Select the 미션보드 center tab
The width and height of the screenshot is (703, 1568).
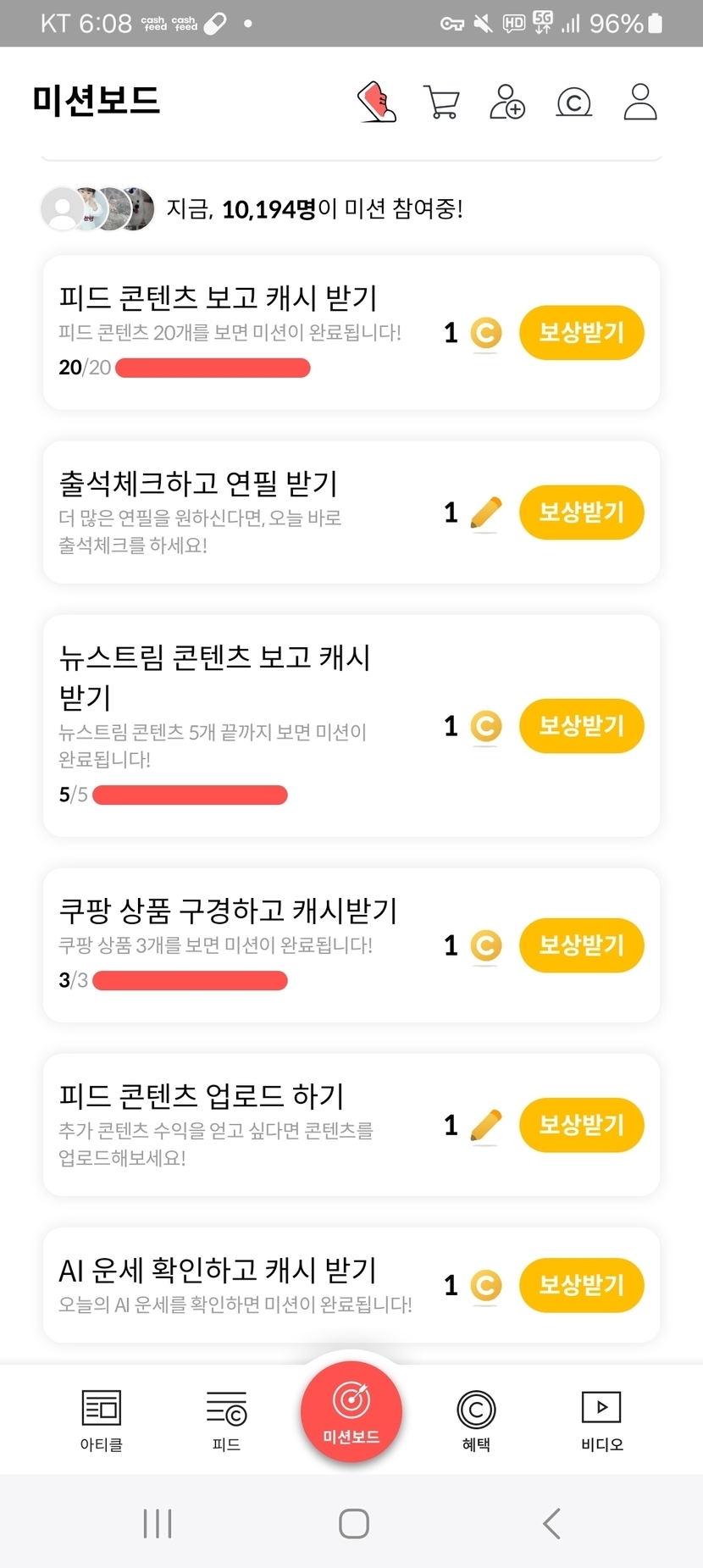351,1412
